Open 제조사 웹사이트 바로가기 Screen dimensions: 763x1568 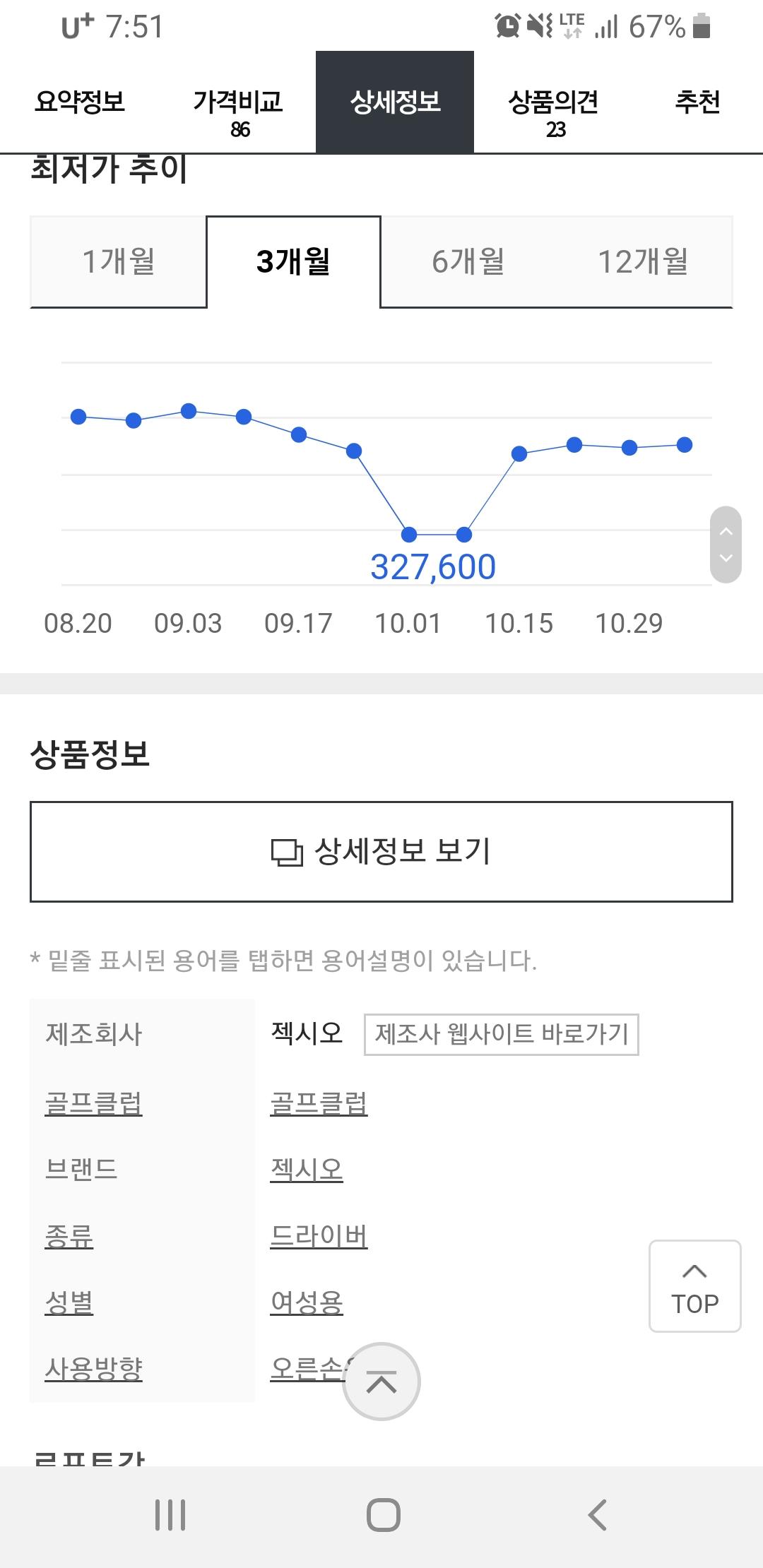click(x=501, y=1034)
